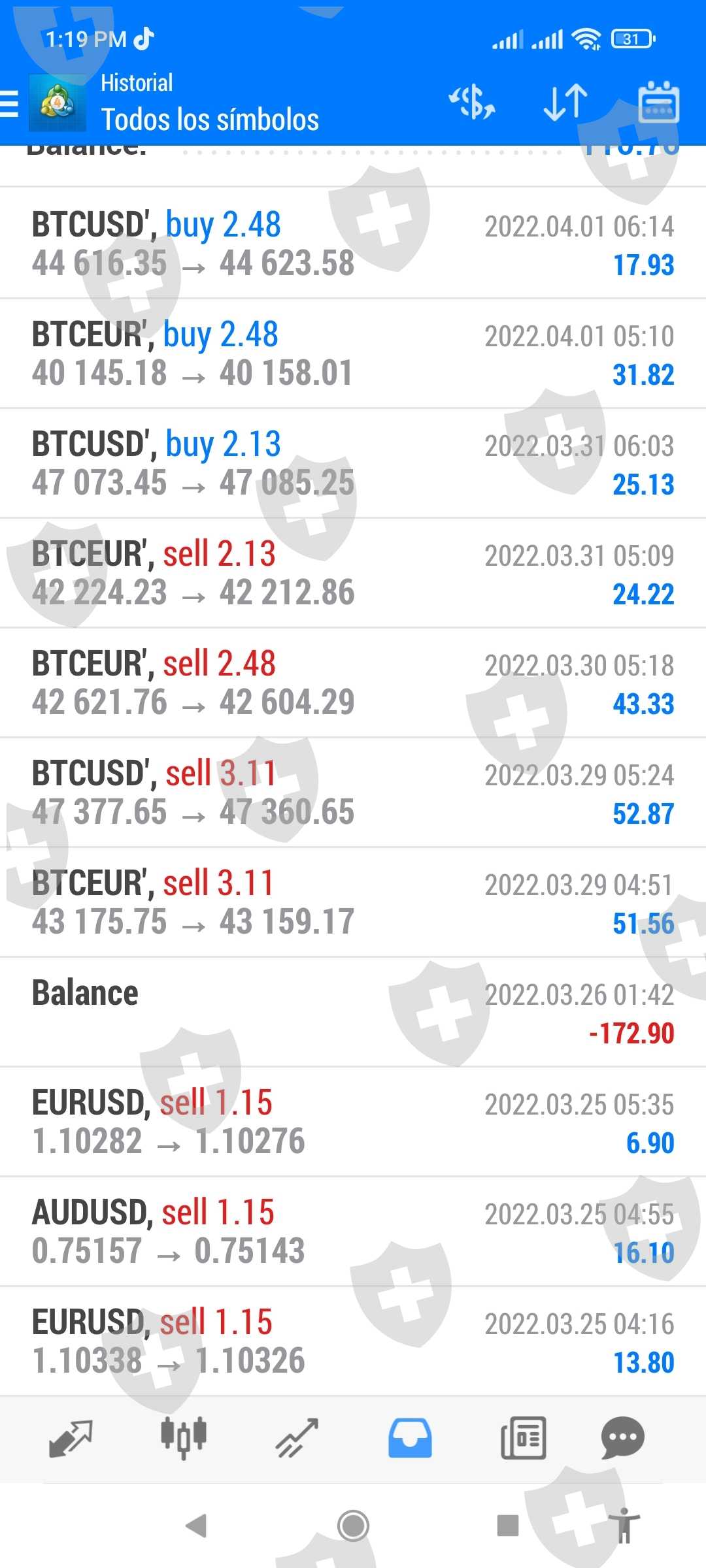Show EURUSD sell 1.15 trade from 05:35
Image resolution: width=706 pixels, height=1568 pixels.
(x=353, y=1122)
